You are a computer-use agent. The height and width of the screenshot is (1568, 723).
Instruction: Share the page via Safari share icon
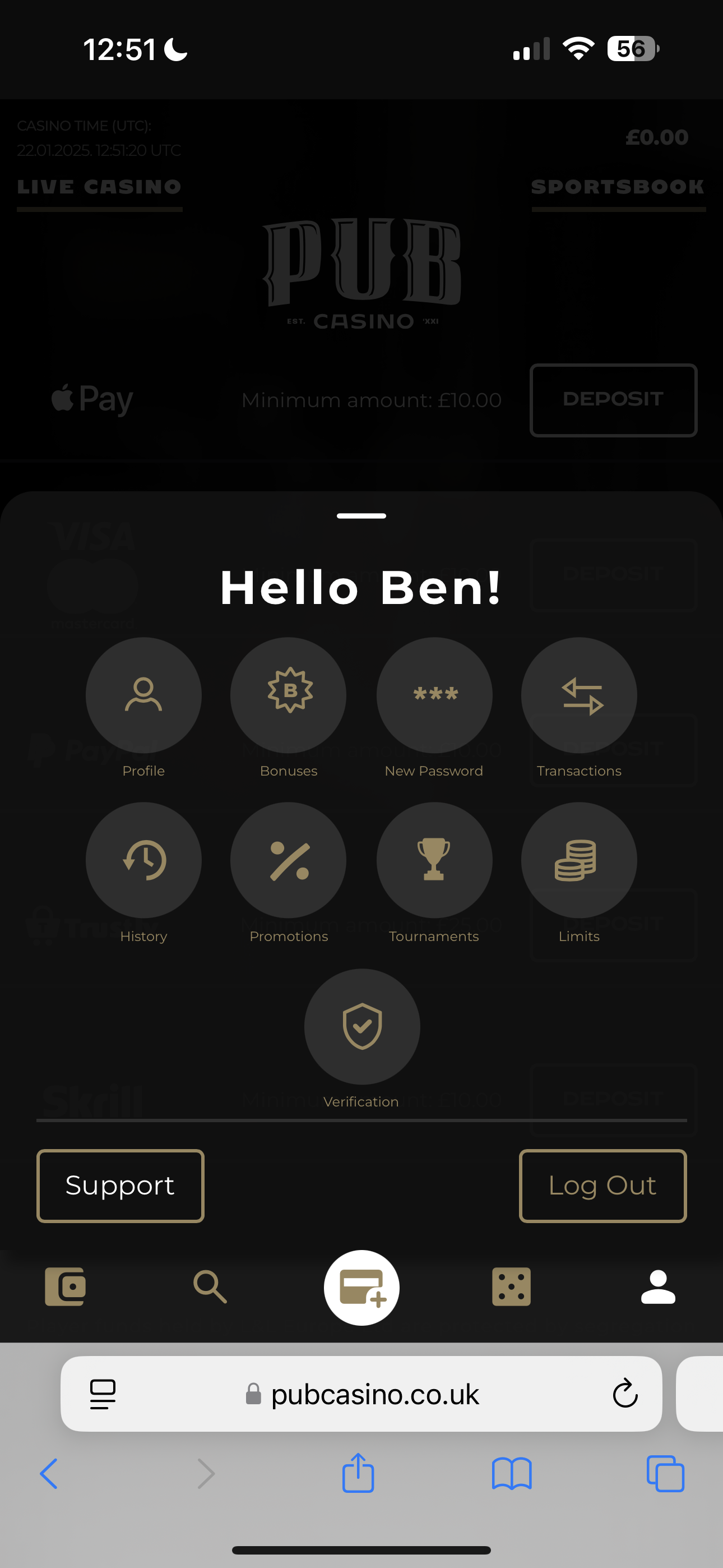pos(358,1473)
